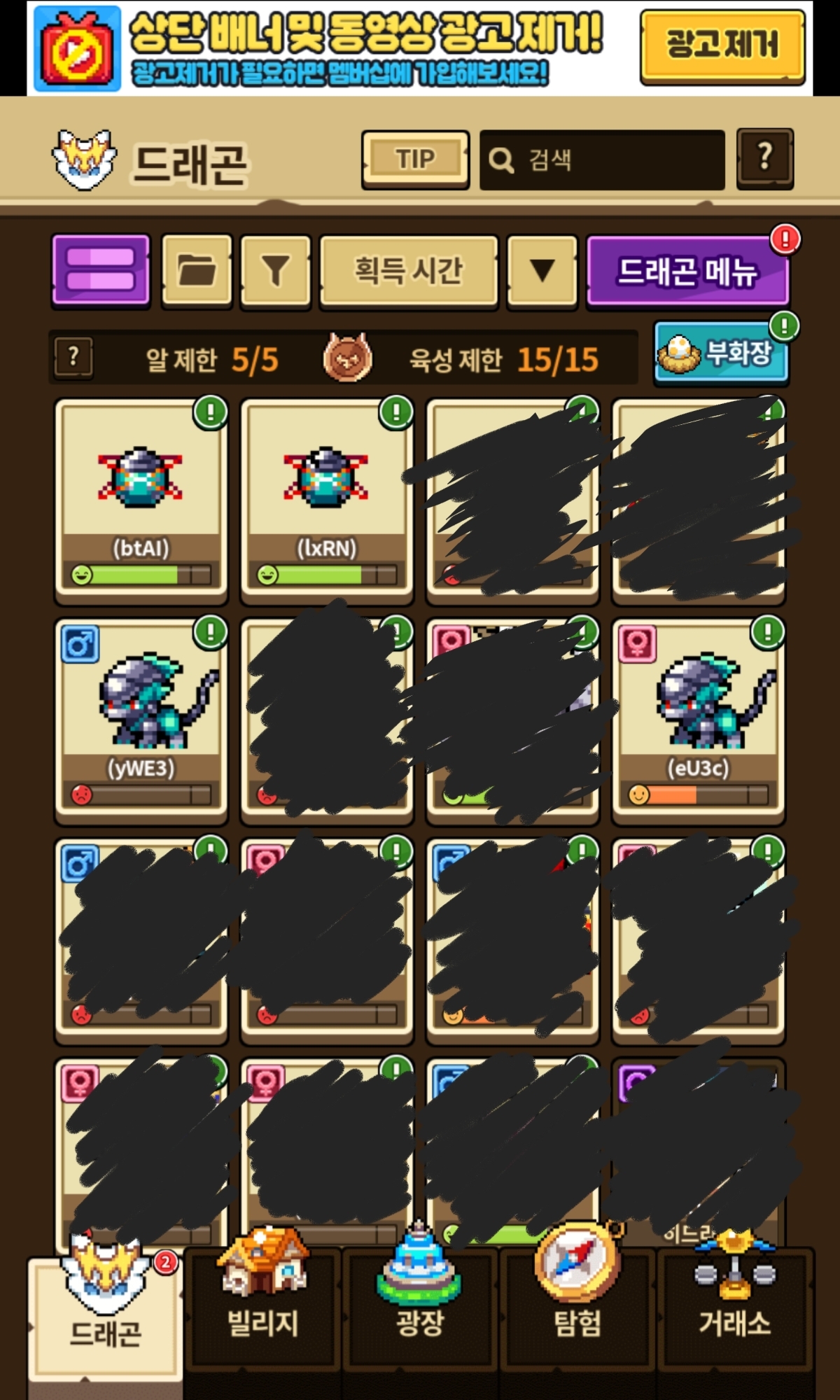
Task: Go to 부화장 hatchery
Action: pos(721,352)
